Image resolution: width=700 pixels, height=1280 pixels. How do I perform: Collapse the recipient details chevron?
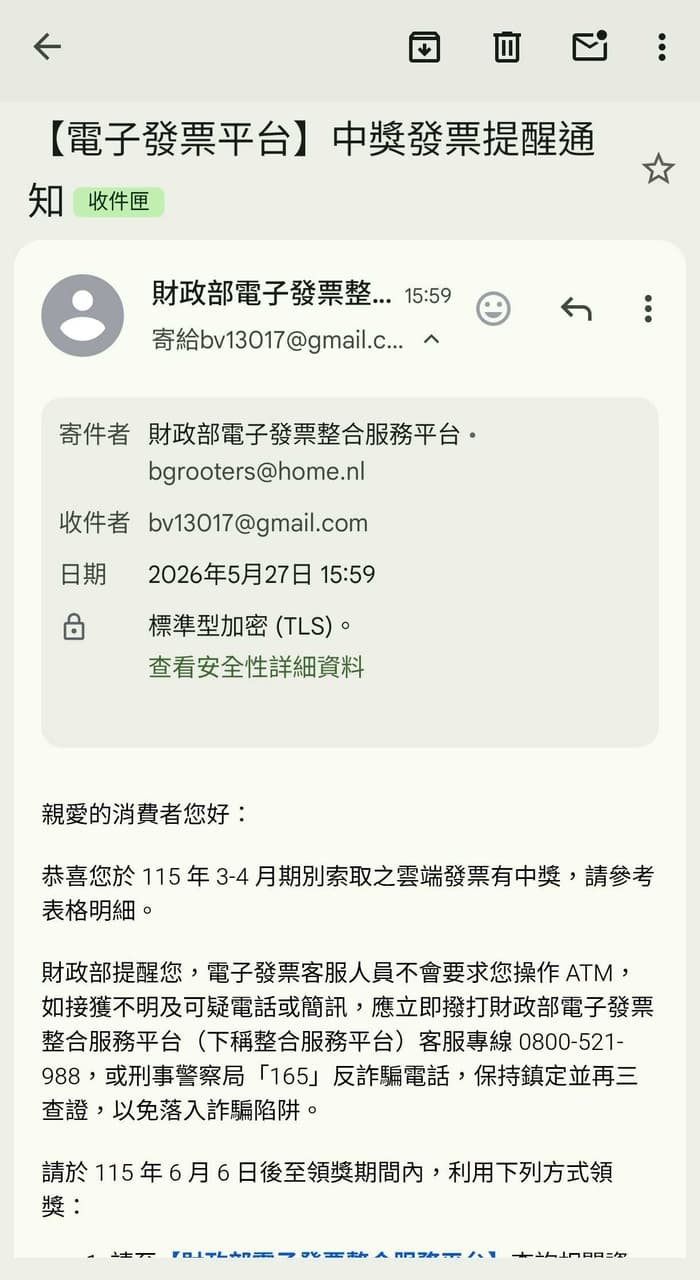(431, 340)
